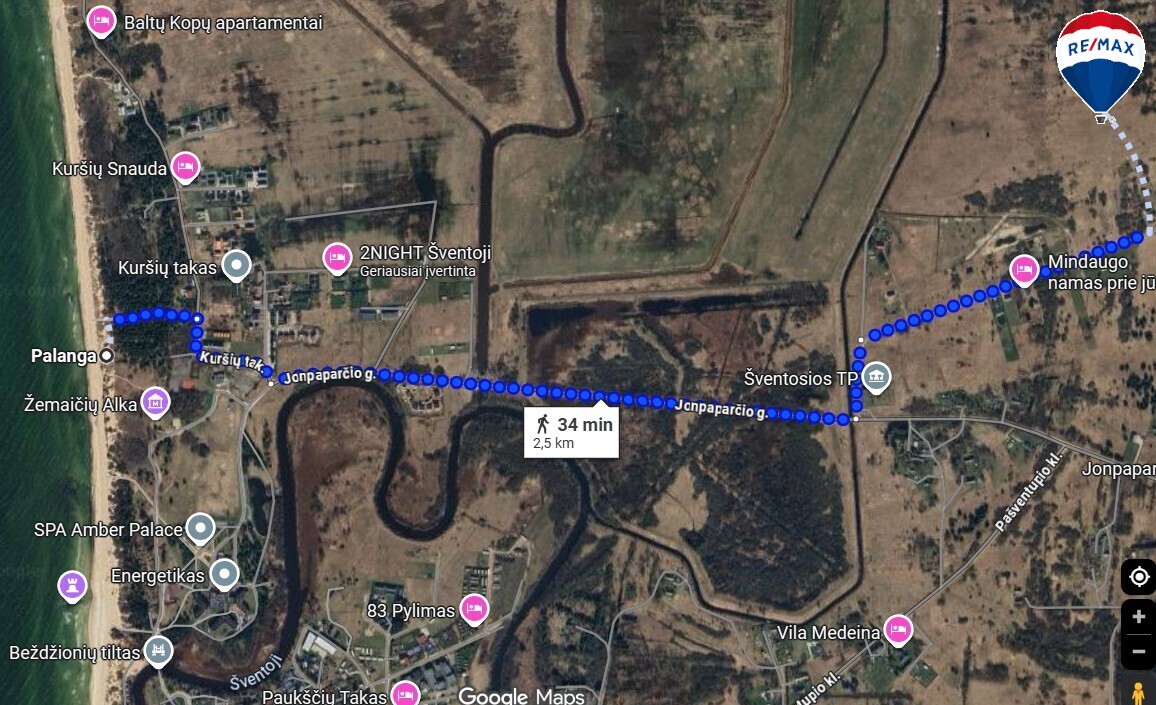Open the Beždžionių tiltas bridge marker
This screenshot has width=1156, height=705.
(x=158, y=651)
